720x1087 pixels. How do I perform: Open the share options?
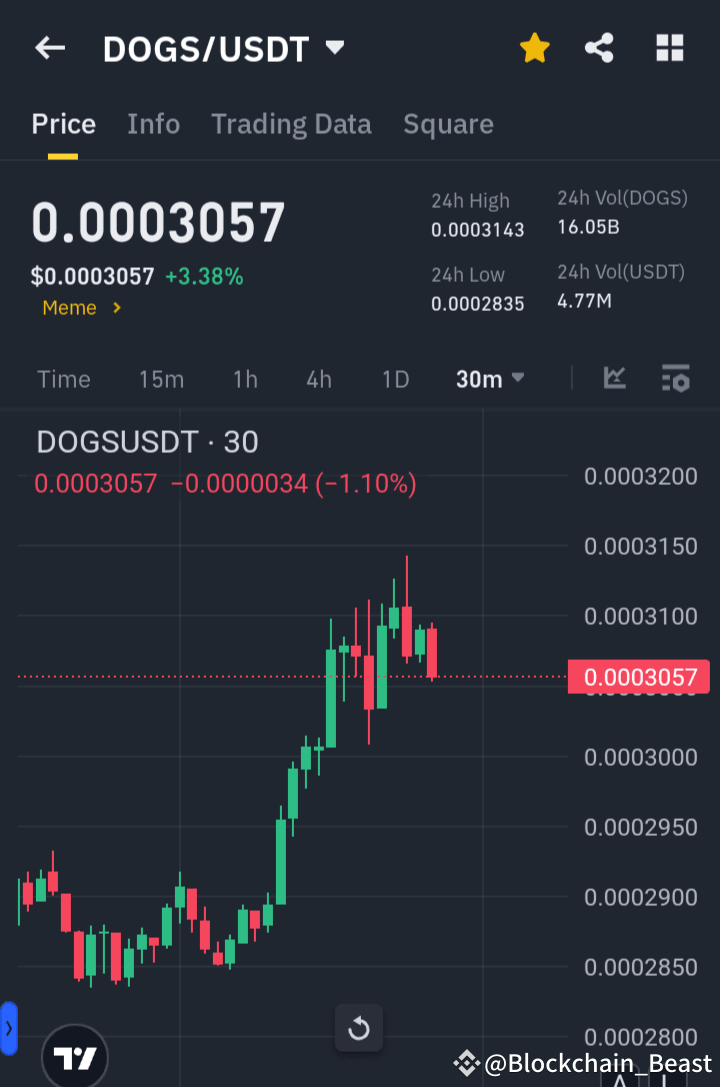(x=599, y=47)
